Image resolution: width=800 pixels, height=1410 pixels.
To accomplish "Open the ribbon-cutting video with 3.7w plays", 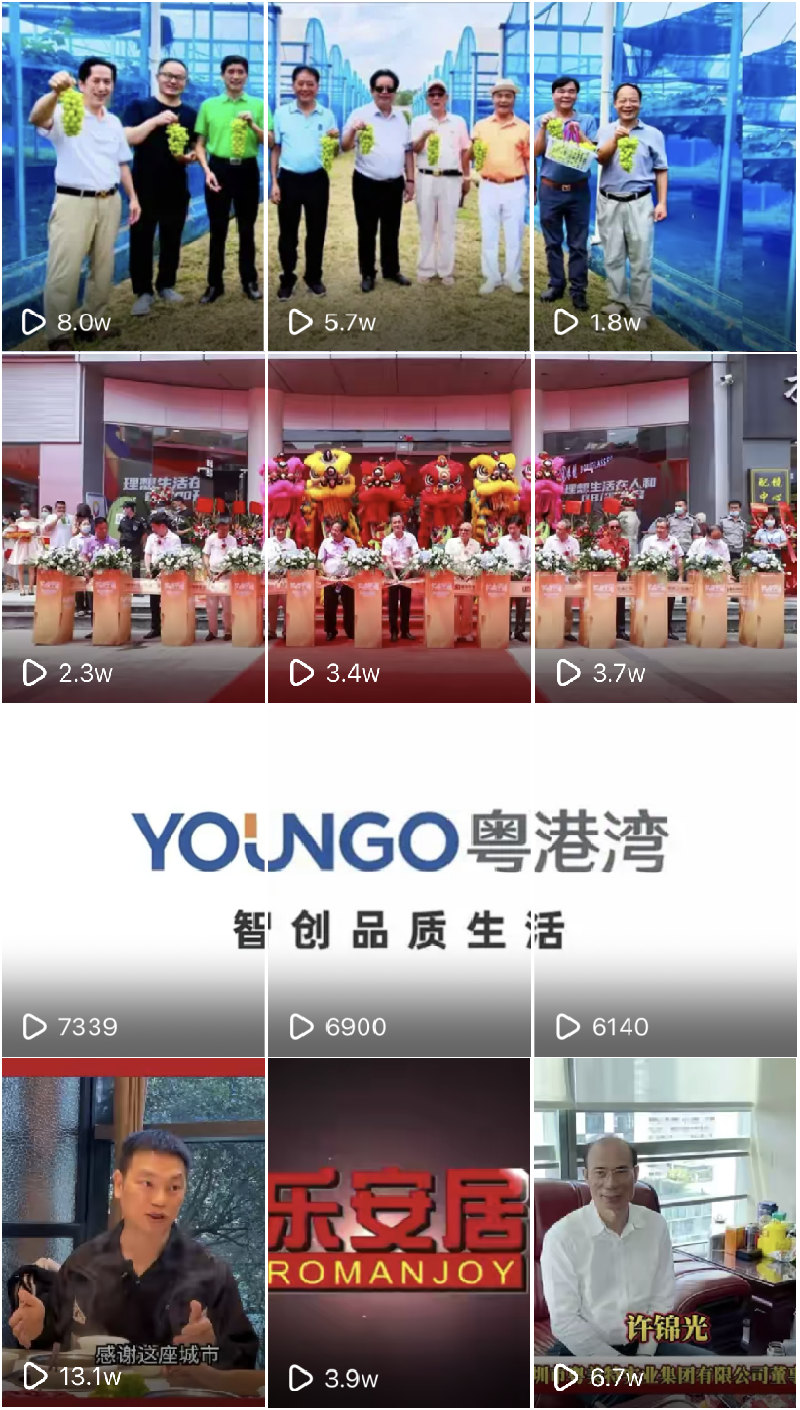I will (665, 528).
